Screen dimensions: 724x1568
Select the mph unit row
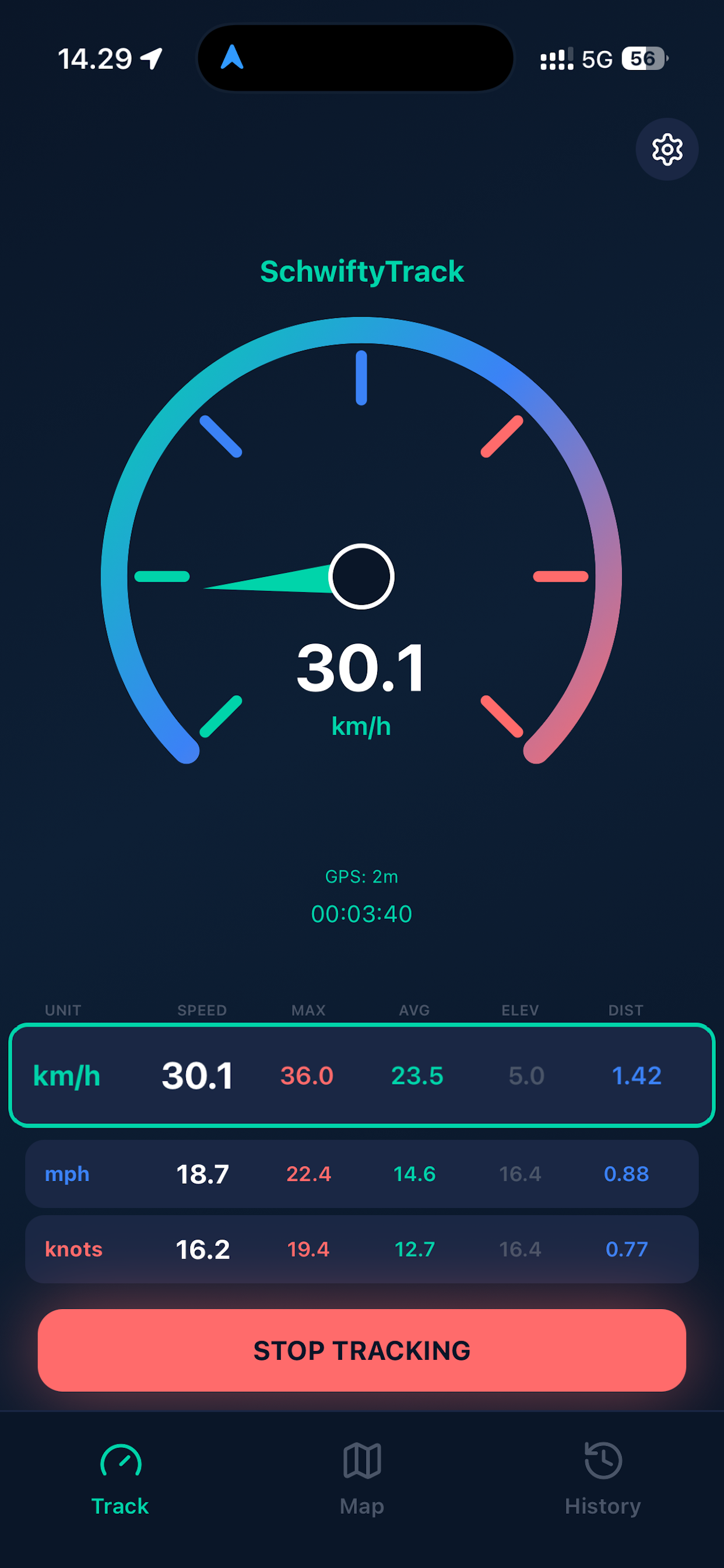361,1174
